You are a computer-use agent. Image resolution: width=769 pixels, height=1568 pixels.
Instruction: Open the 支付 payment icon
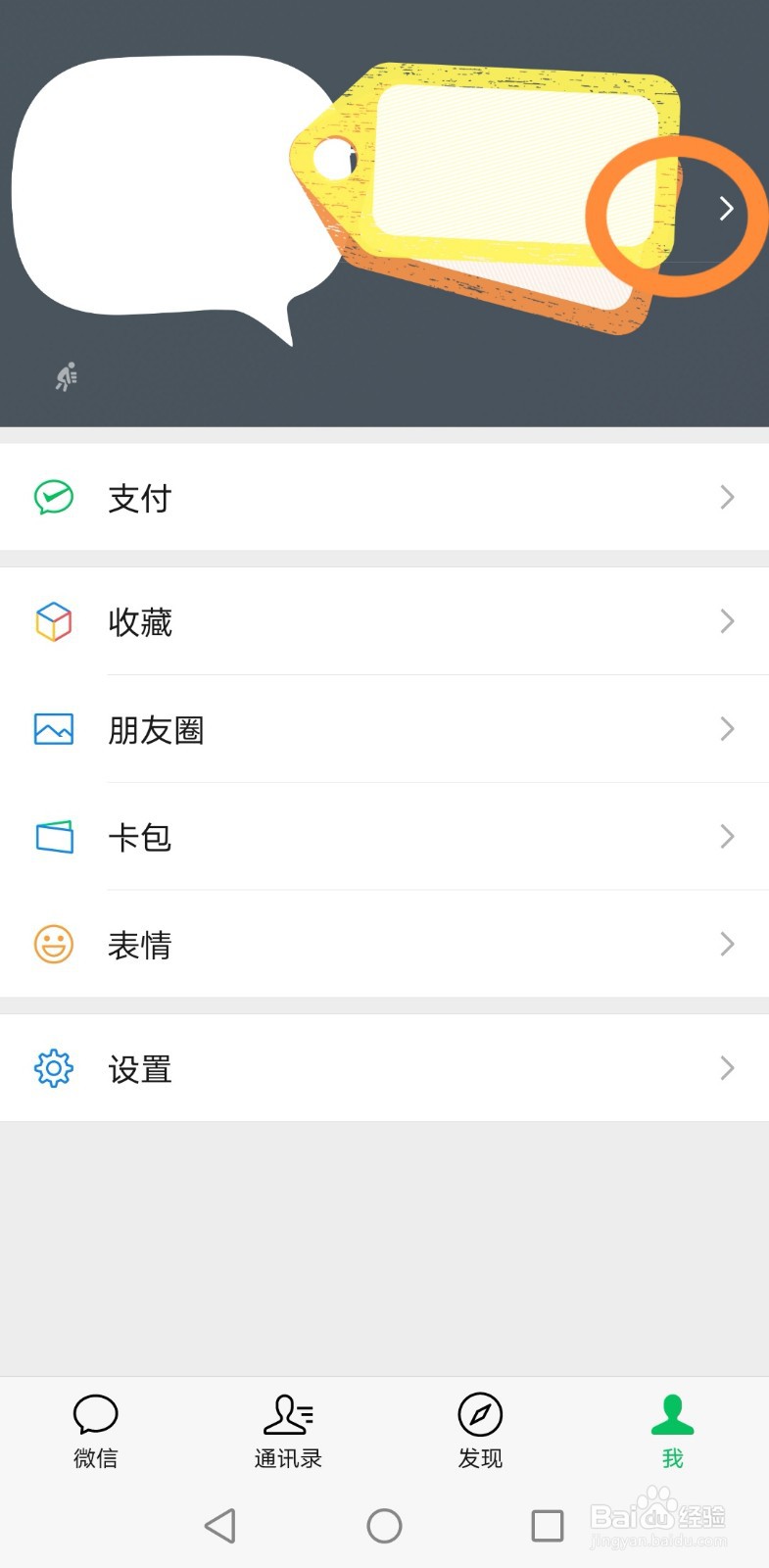54,498
